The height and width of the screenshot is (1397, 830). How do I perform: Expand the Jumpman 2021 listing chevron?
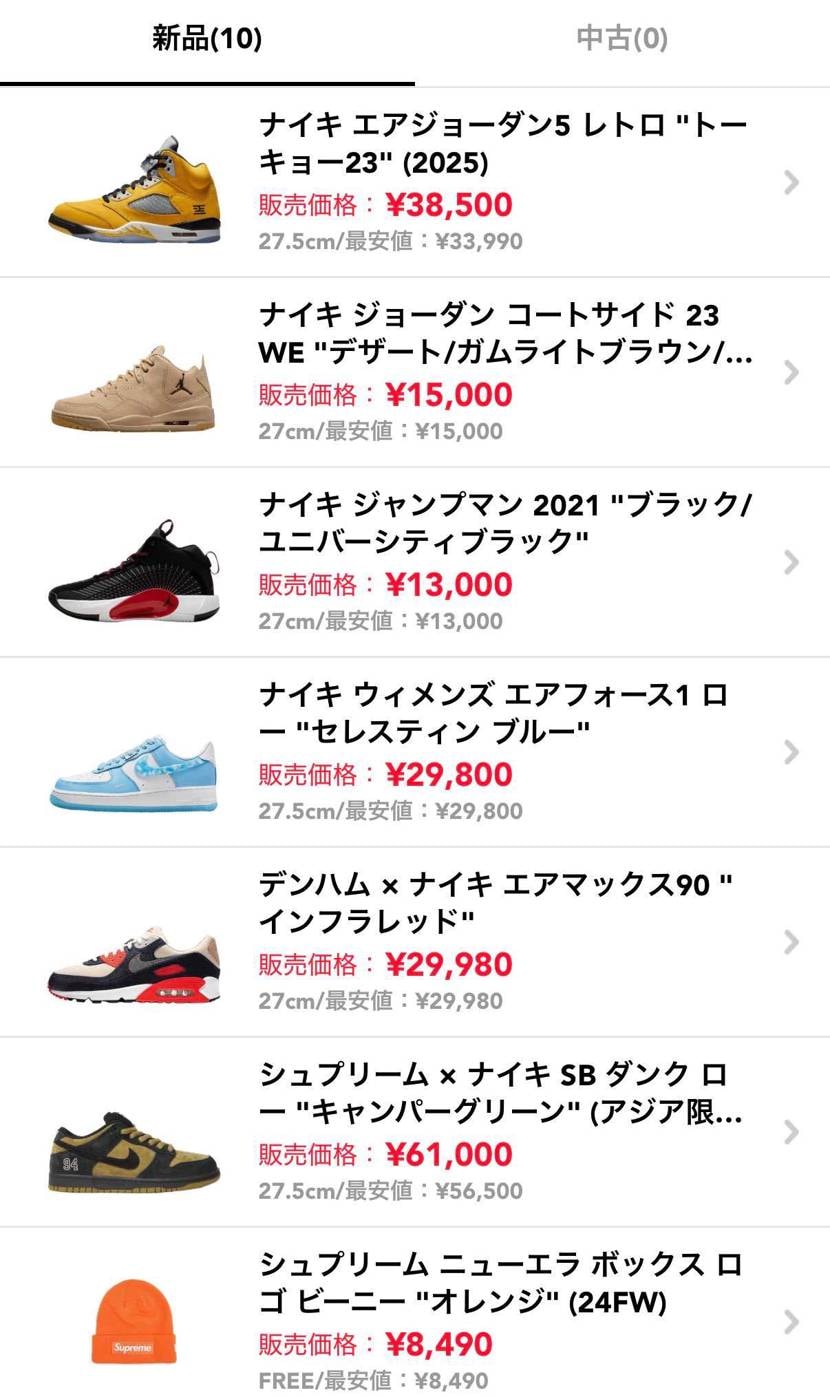tap(791, 562)
